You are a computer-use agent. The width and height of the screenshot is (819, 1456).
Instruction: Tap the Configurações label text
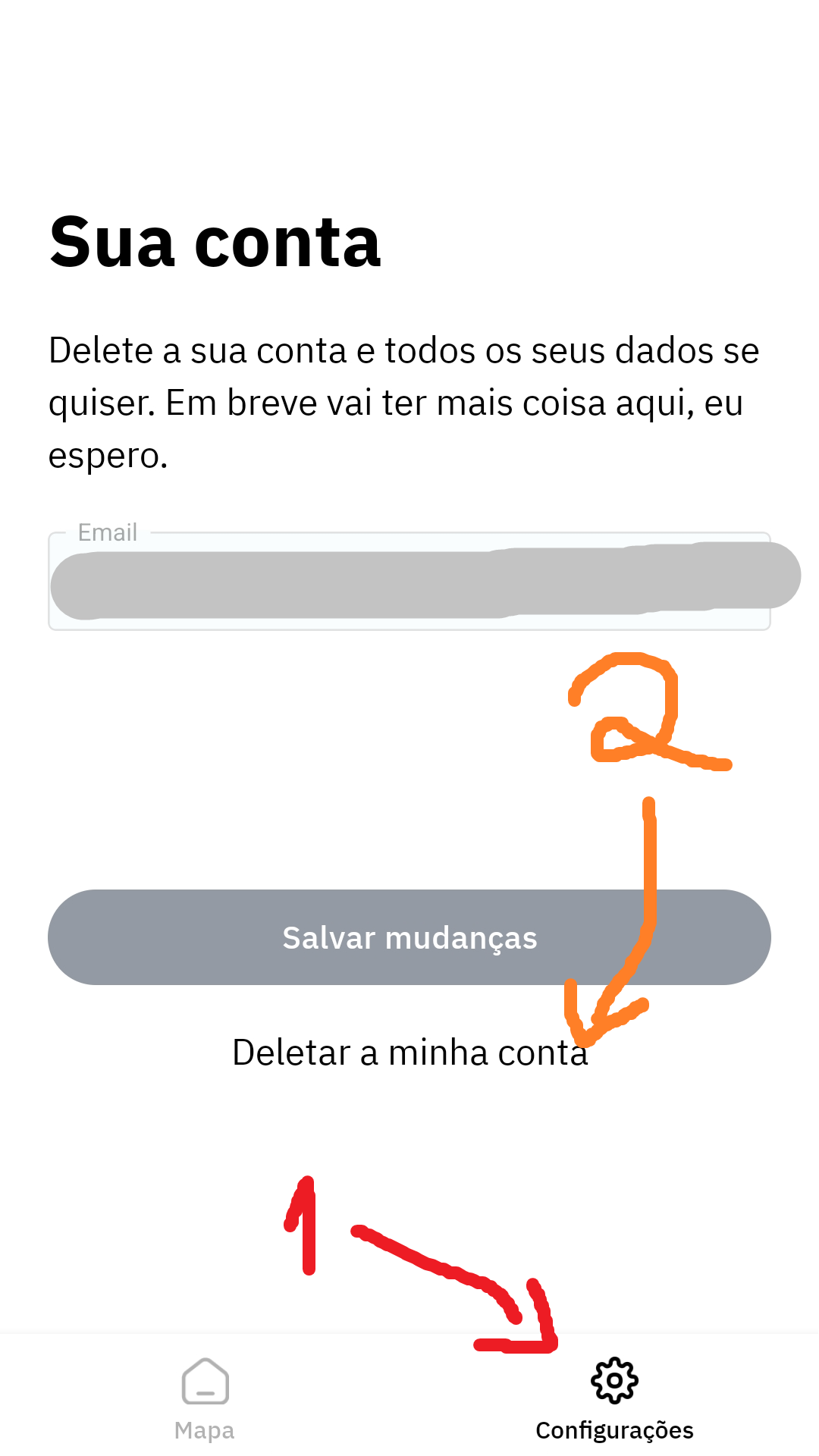pos(614,1429)
